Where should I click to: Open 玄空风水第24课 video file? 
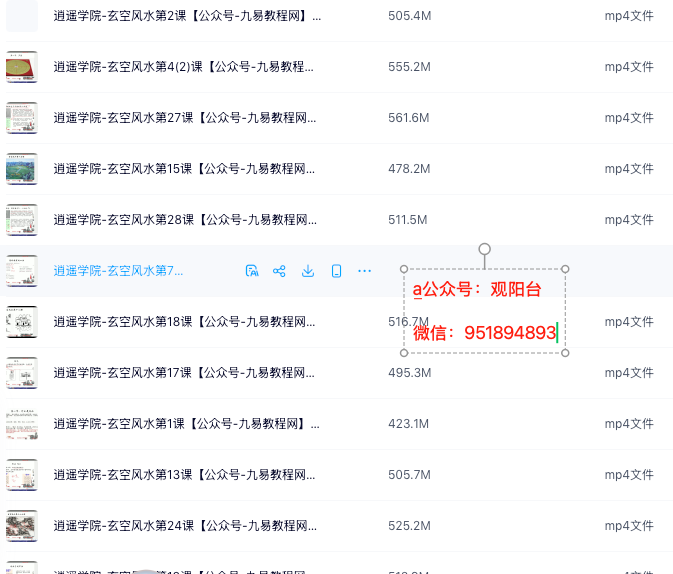[187, 526]
